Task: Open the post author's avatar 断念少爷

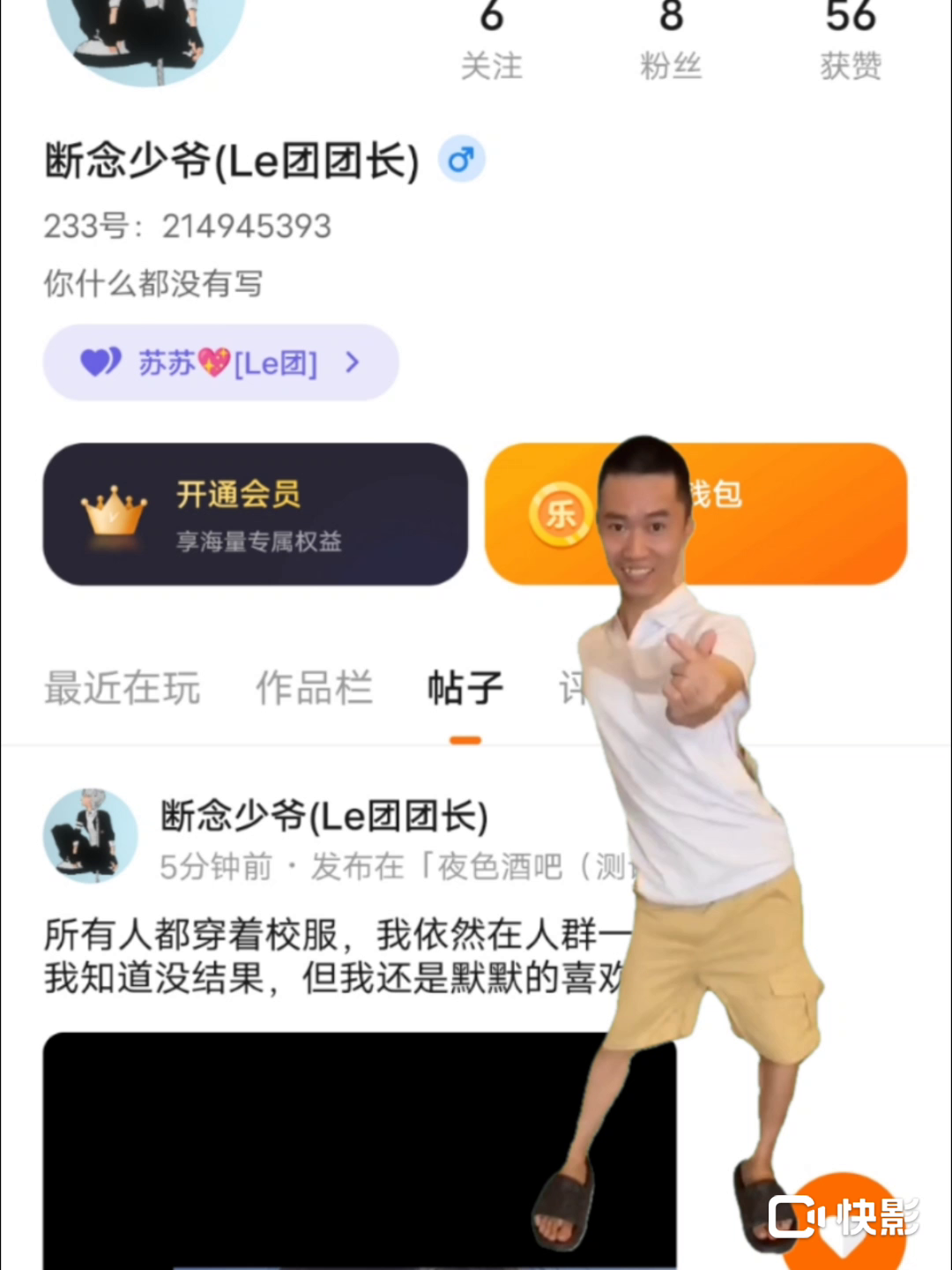Action: 90,835
